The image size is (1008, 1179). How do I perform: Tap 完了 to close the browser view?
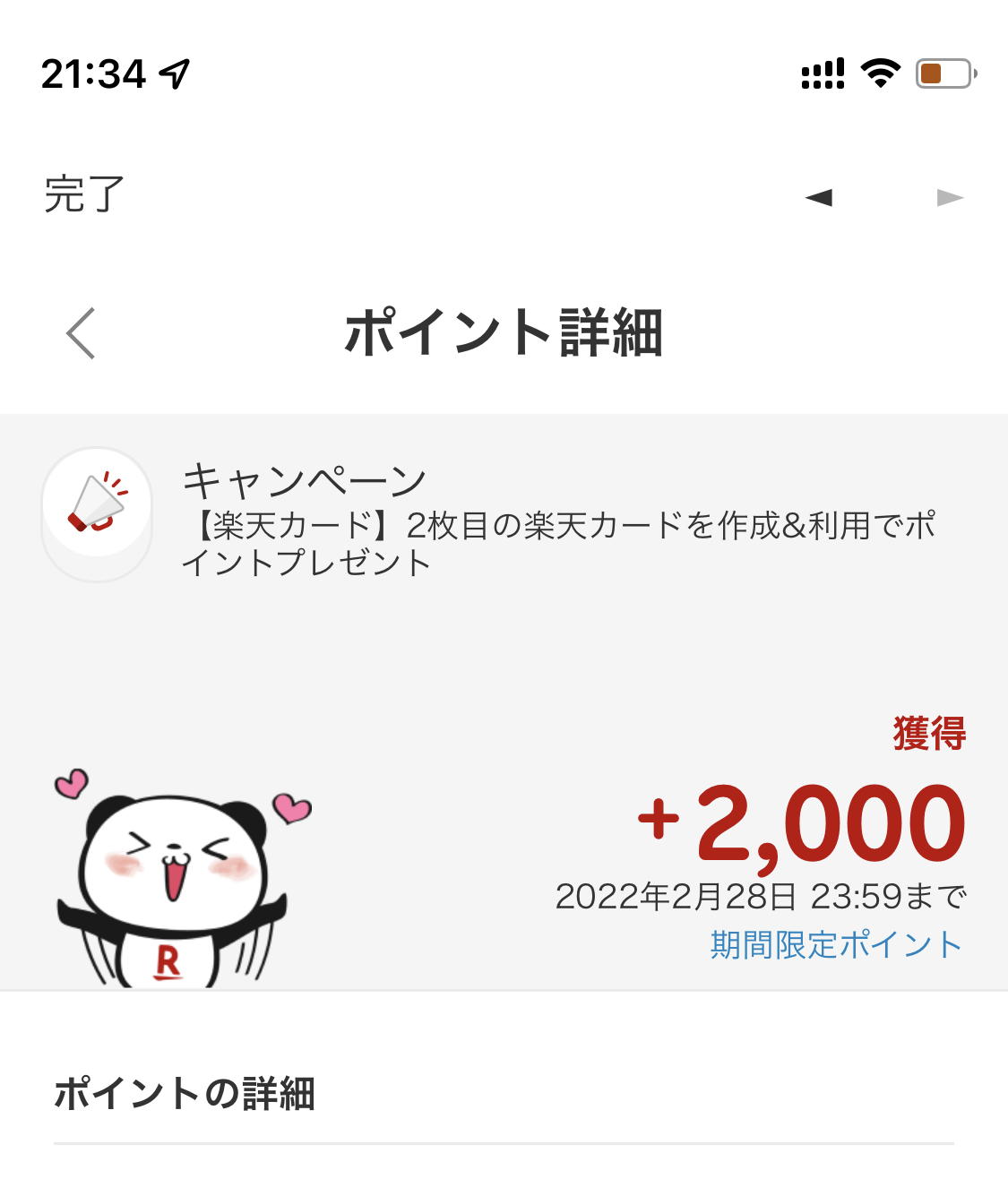coord(84,195)
